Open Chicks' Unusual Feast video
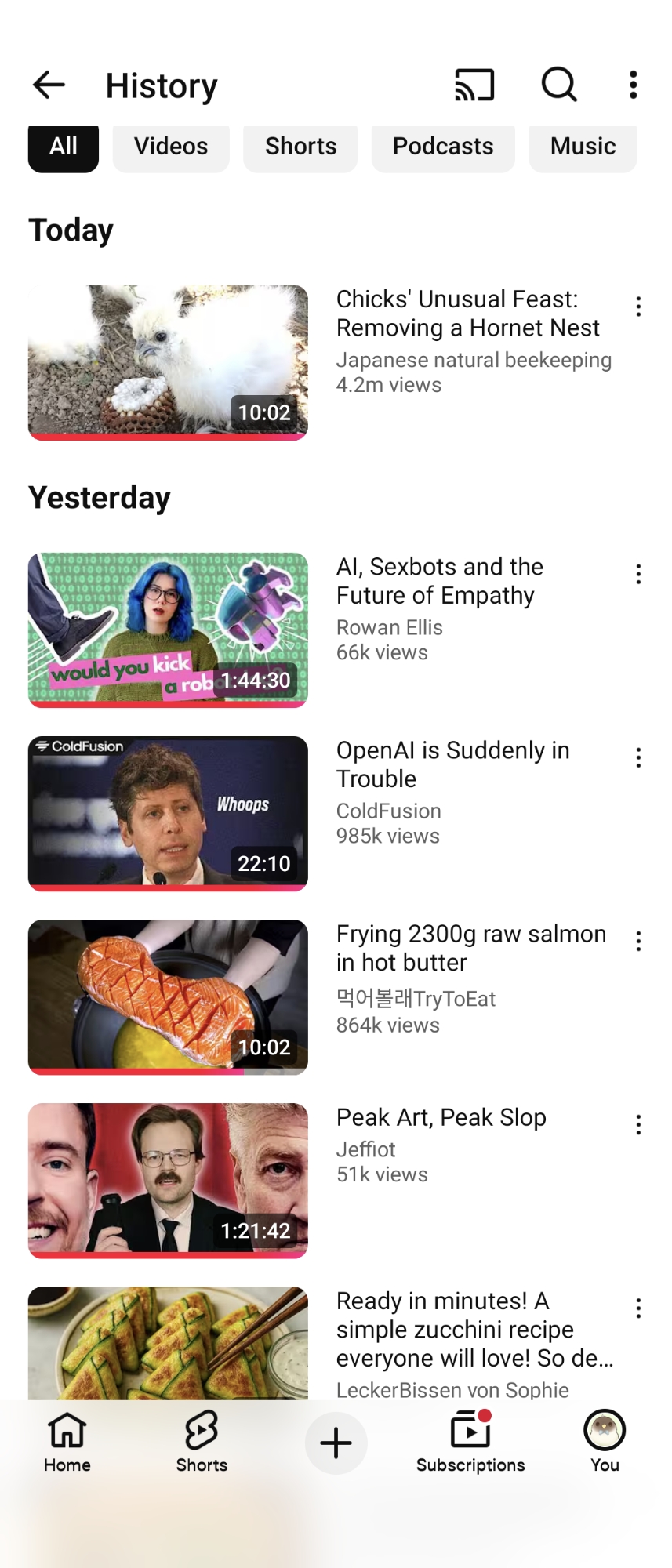The height and width of the screenshot is (1568, 672). pyautogui.click(x=168, y=361)
